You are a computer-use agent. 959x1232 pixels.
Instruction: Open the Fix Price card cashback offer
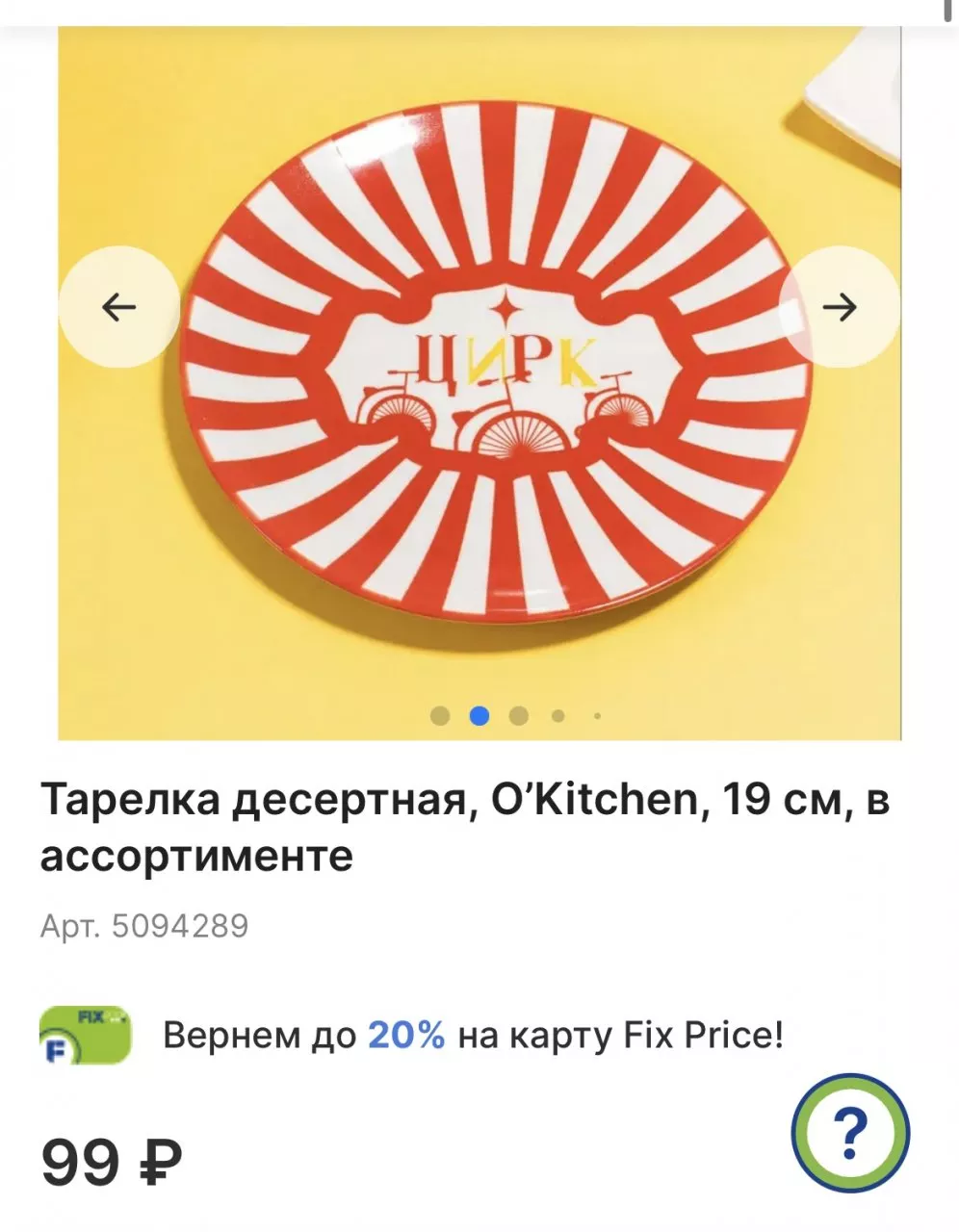click(x=472, y=1036)
